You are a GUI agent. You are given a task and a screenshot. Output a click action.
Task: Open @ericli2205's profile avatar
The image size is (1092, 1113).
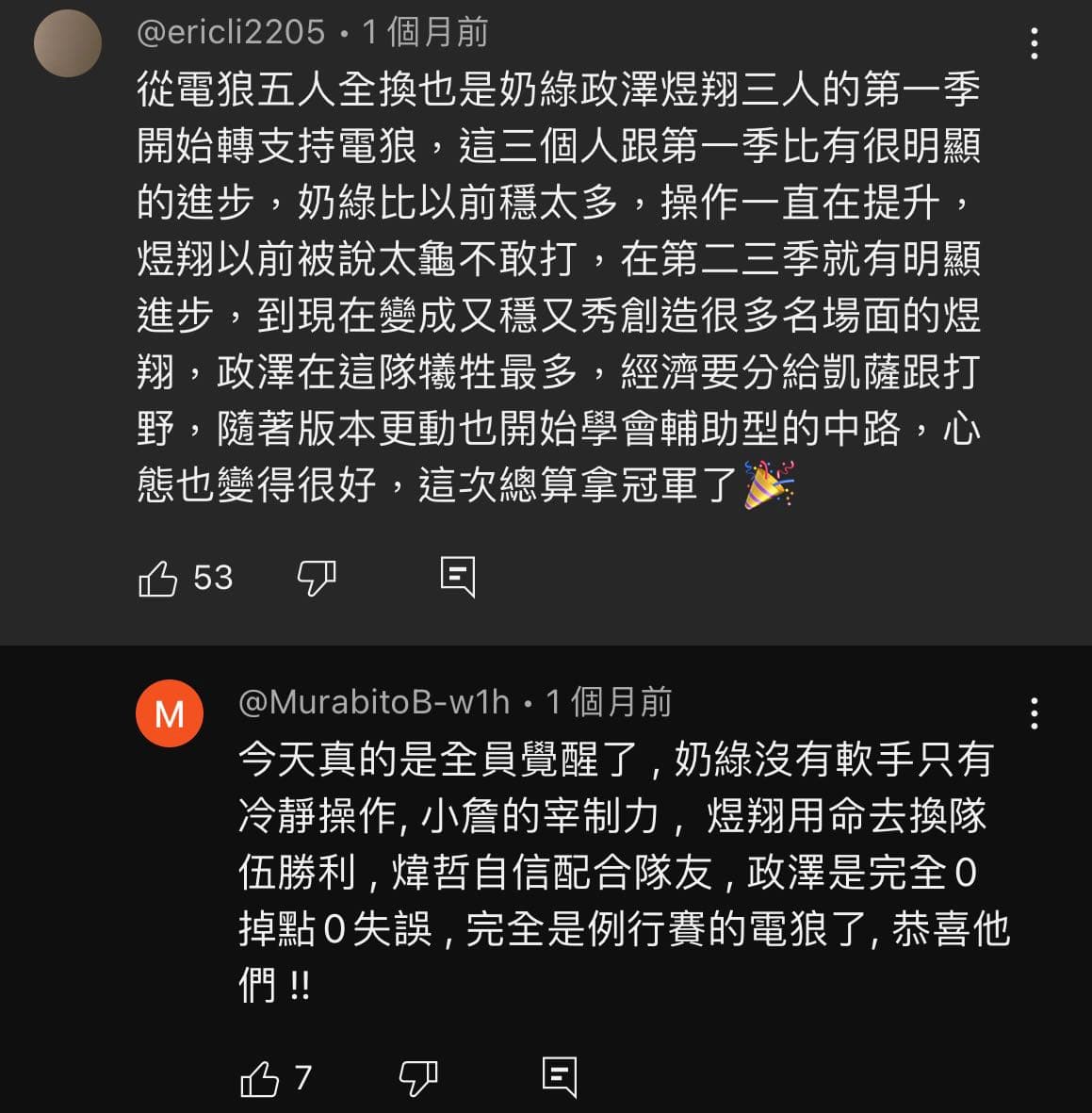click(68, 43)
